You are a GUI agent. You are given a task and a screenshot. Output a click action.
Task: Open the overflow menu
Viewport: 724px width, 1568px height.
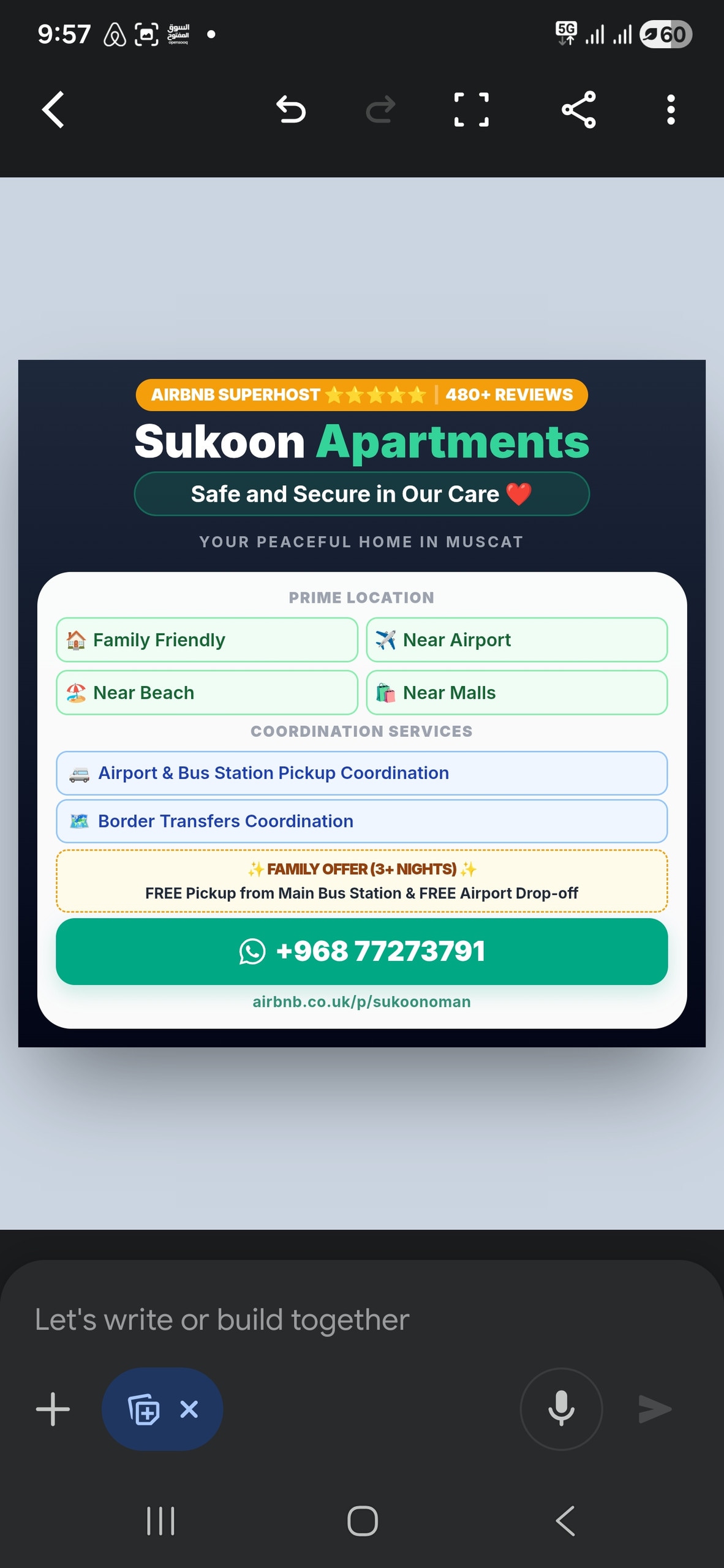pyautogui.click(x=671, y=110)
